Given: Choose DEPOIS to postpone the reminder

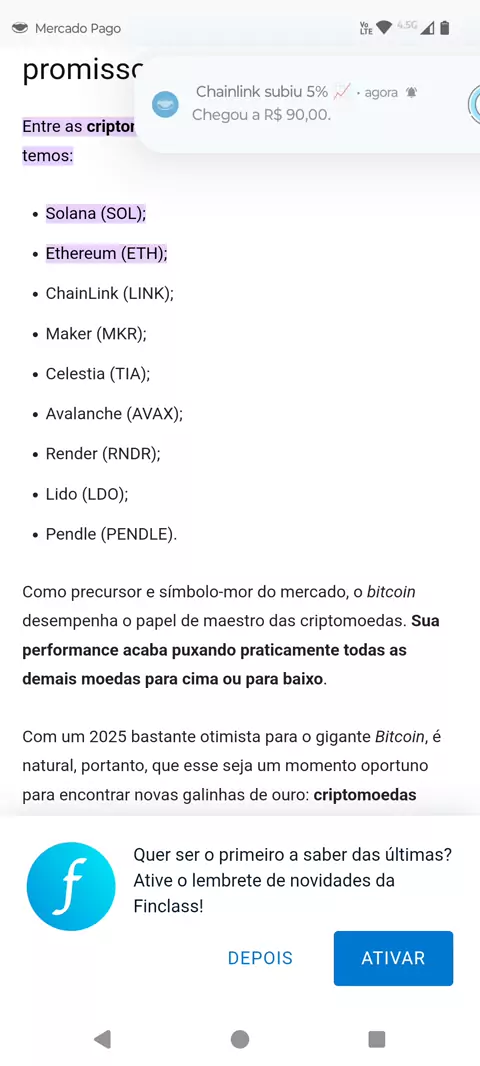Looking at the screenshot, I should [260, 958].
